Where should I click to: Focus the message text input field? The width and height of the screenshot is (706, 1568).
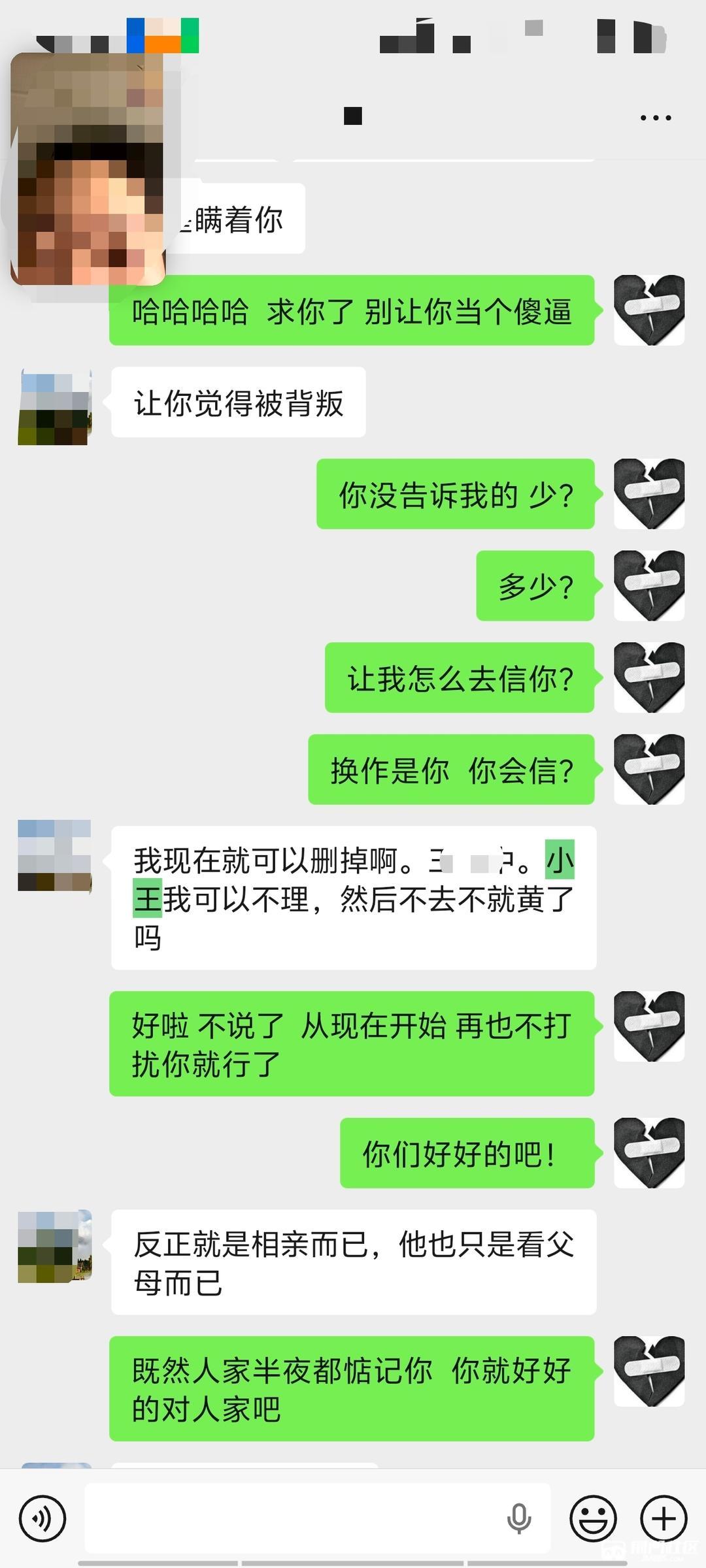[294, 1518]
